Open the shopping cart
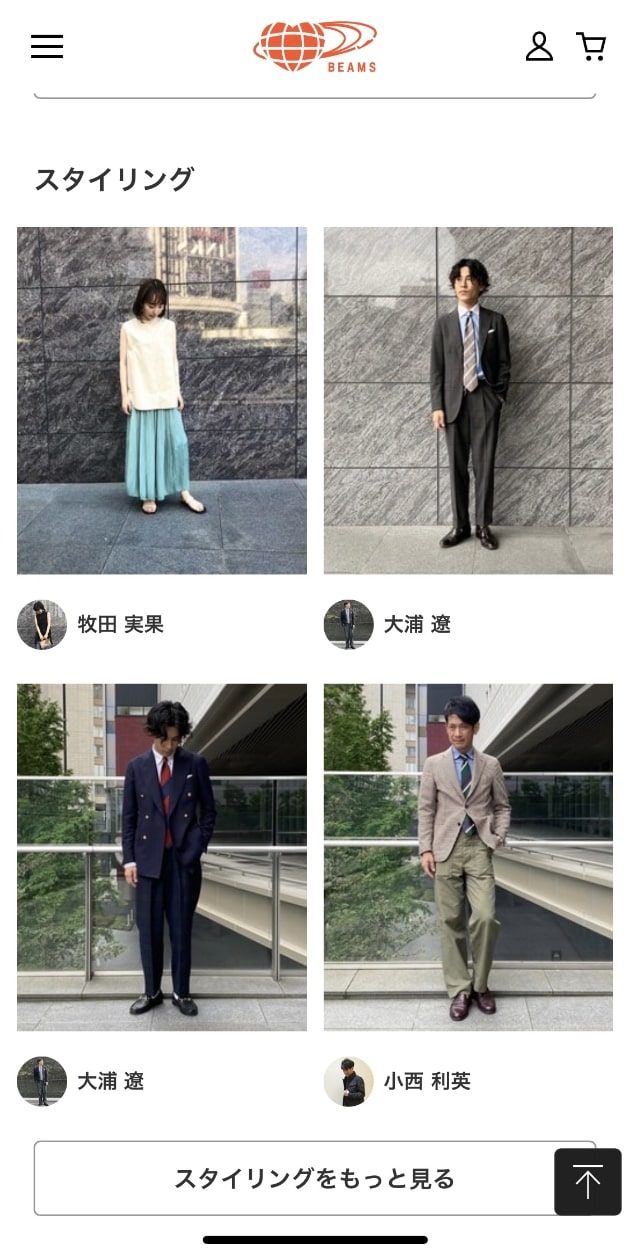This screenshot has width=630, height=1257. tap(591, 46)
